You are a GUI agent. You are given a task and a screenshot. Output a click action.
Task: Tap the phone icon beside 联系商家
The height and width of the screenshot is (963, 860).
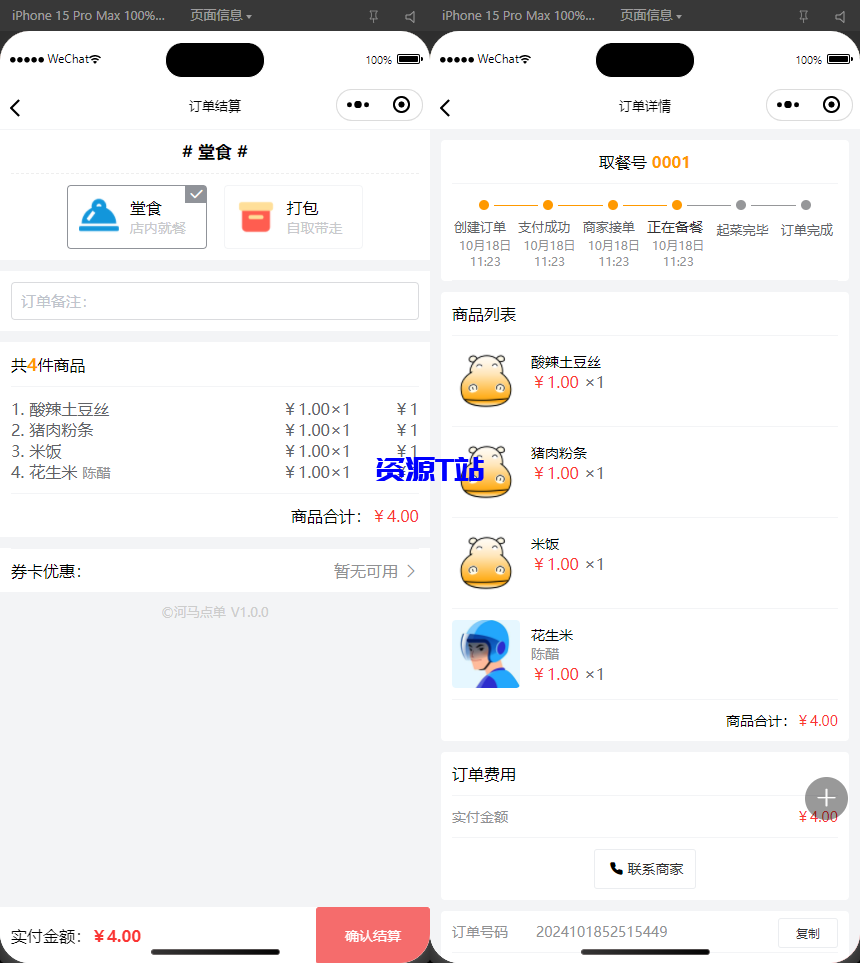point(616,869)
